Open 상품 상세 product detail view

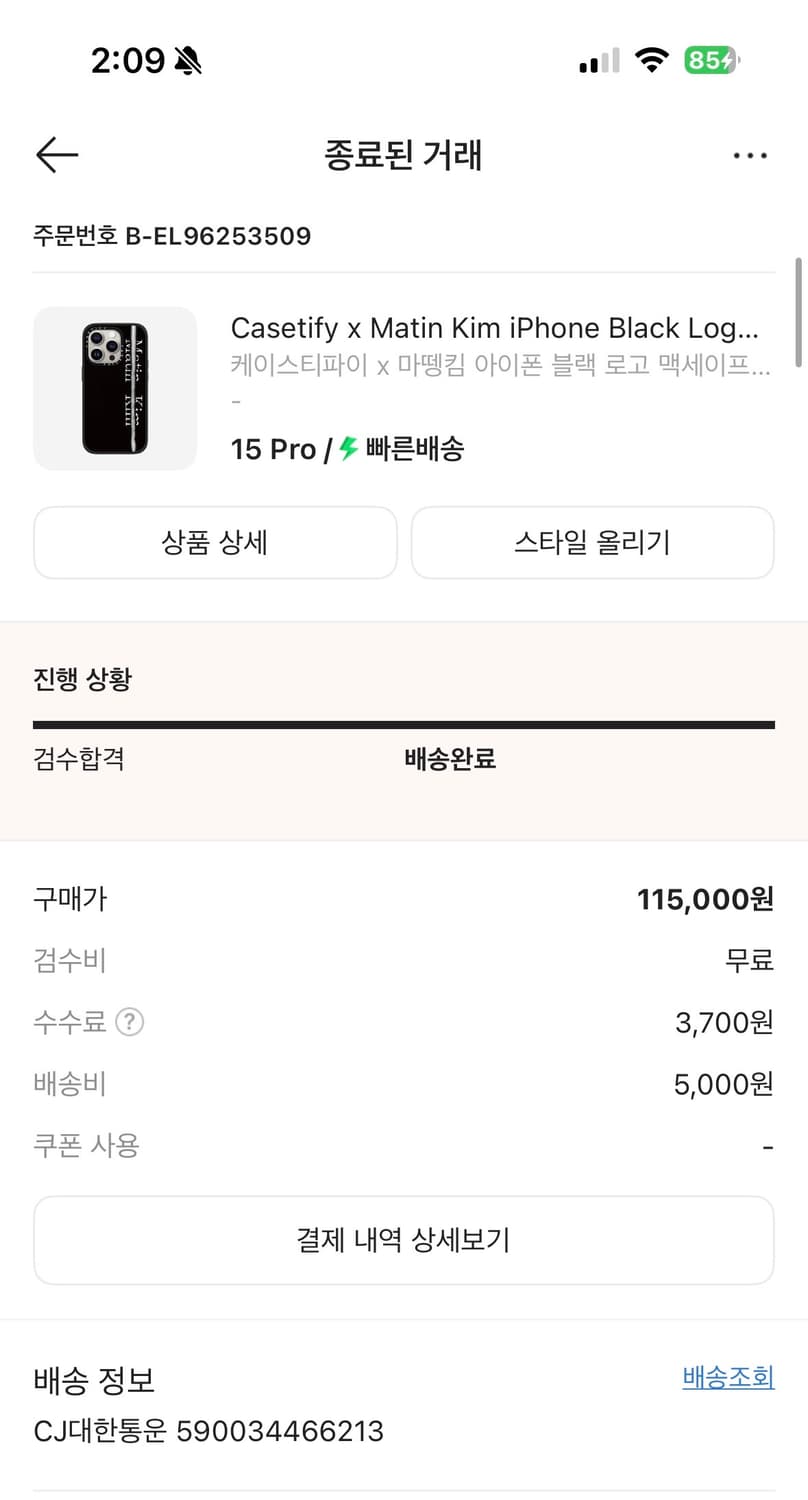point(215,543)
